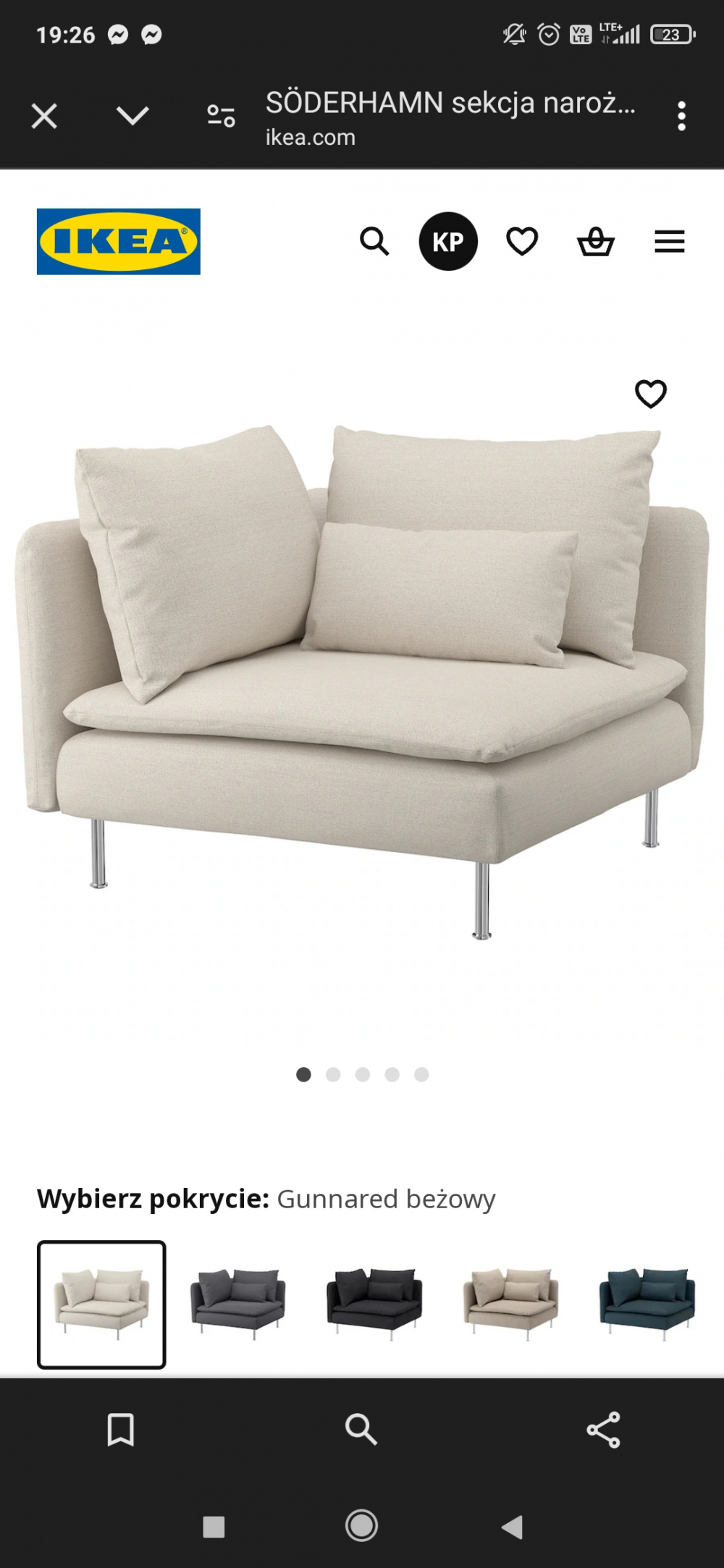
Task: Jump to the second product photo dot
Action: pos(333,1074)
